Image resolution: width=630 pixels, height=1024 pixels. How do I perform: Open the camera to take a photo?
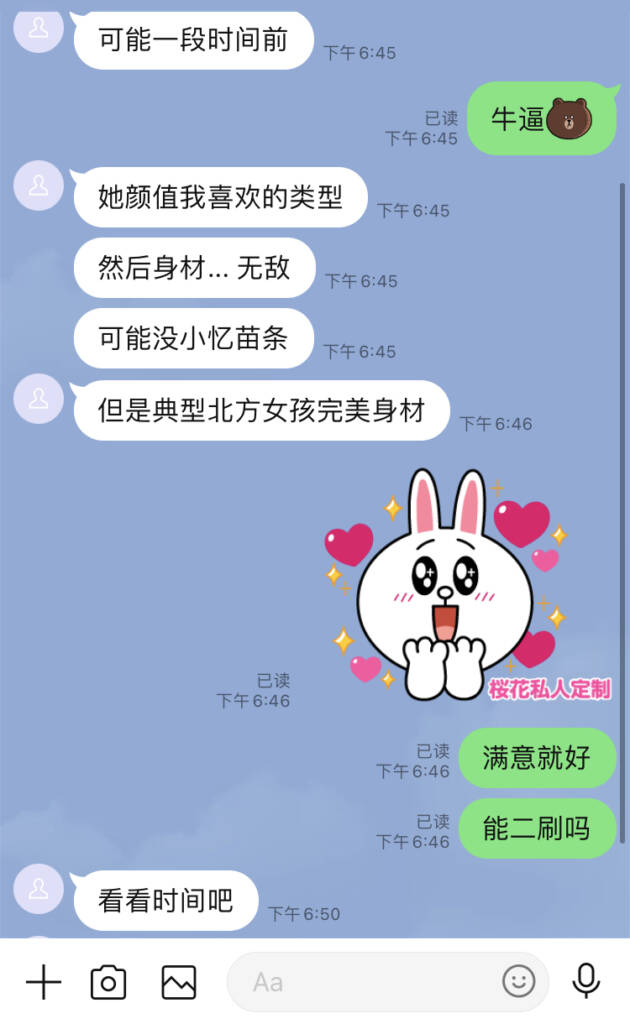coord(108,982)
